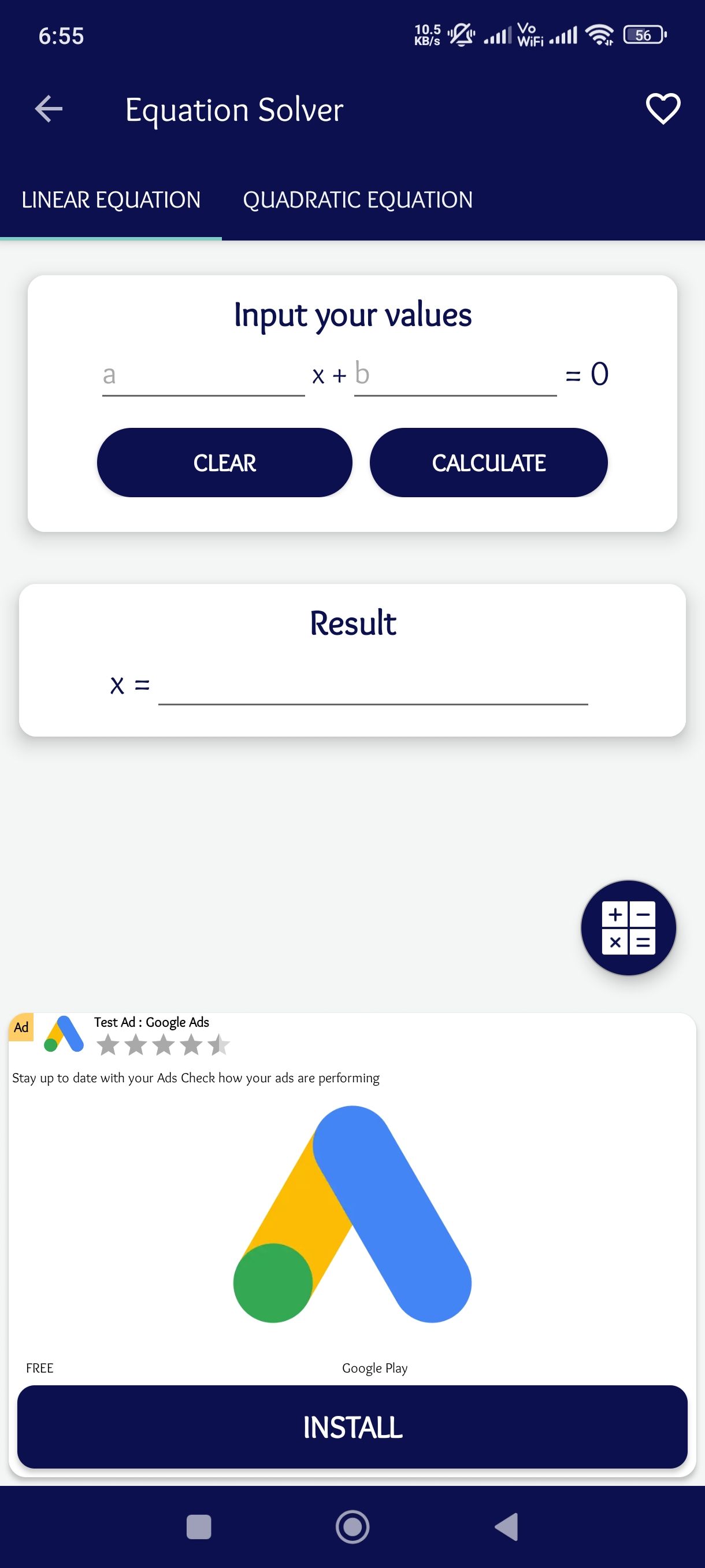Install the Google Ads app from ad
Viewport: 705px width, 1568px height.
point(352,1427)
